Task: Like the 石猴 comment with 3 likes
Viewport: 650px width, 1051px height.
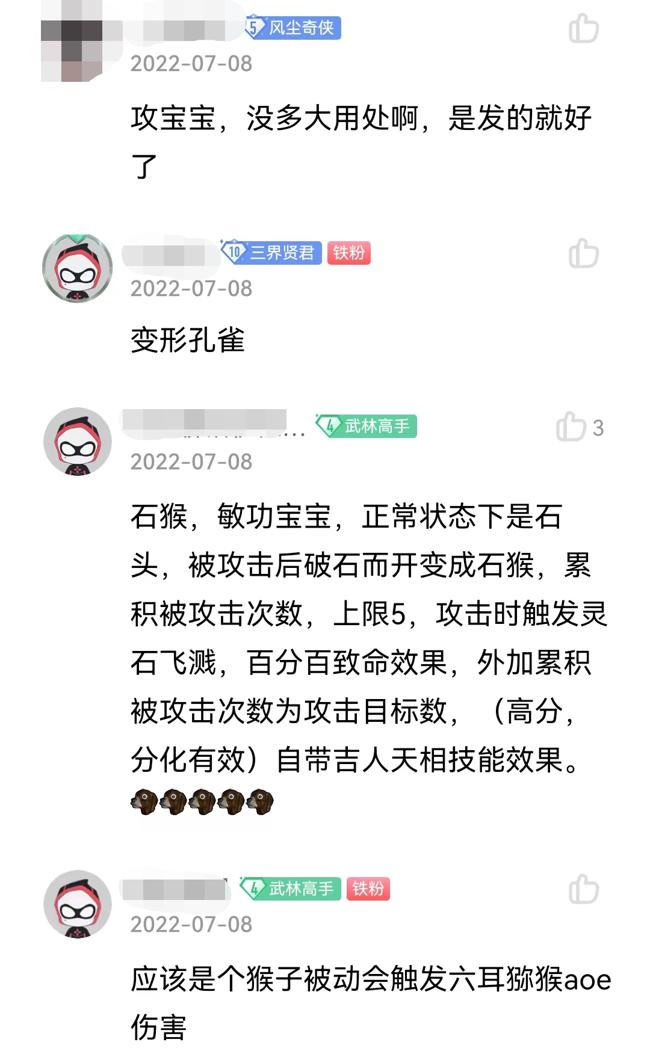Action: [572, 427]
